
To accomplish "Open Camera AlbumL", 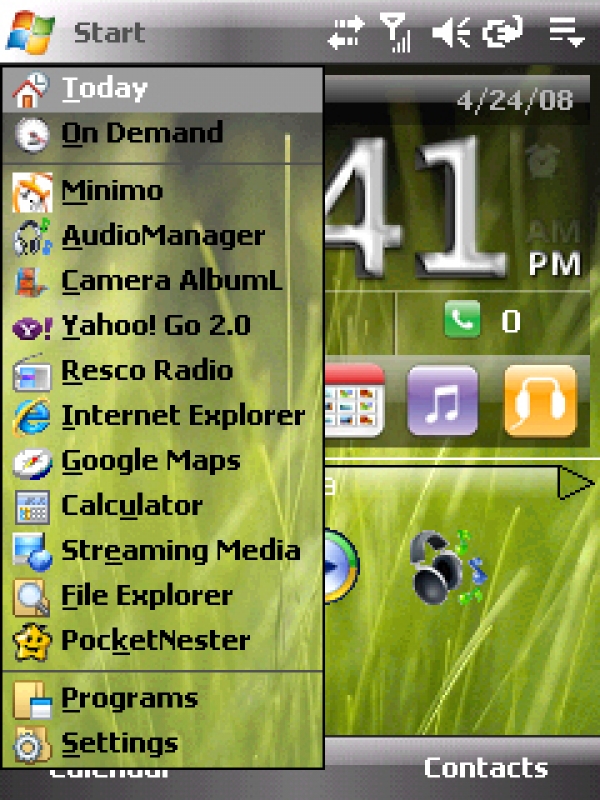I will [x=171, y=281].
